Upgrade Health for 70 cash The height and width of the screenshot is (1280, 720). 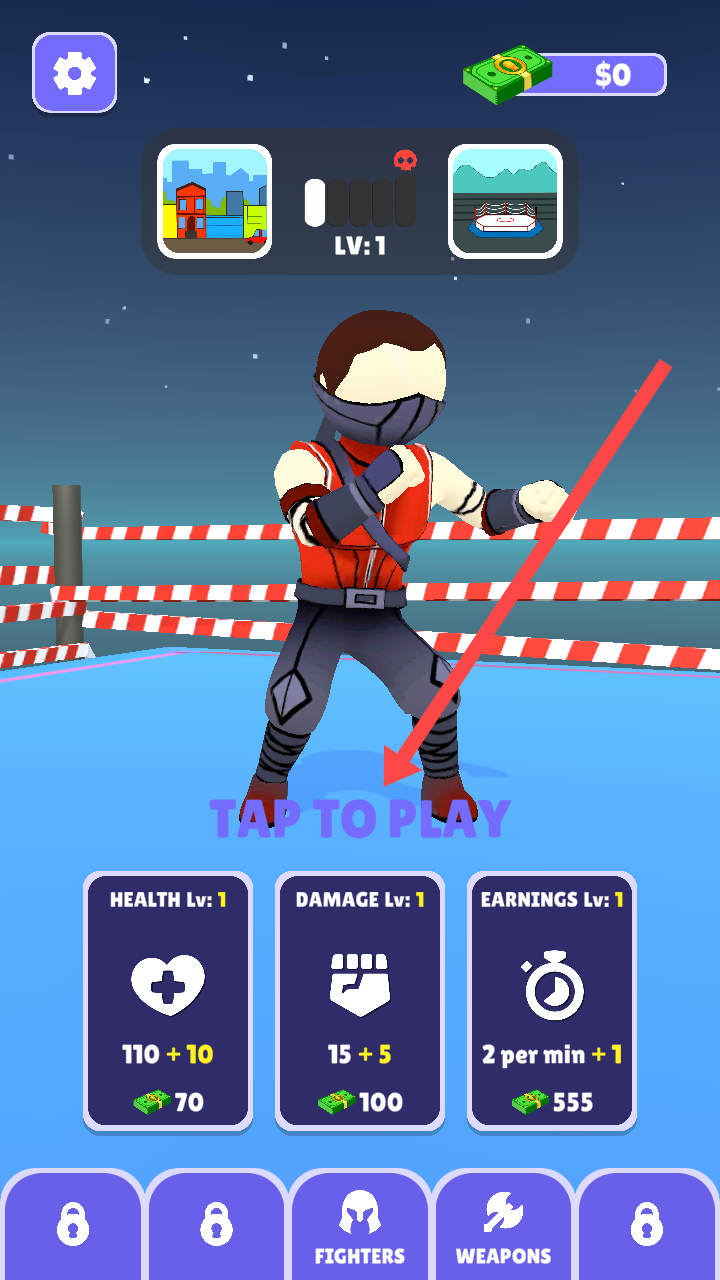click(168, 1001)
